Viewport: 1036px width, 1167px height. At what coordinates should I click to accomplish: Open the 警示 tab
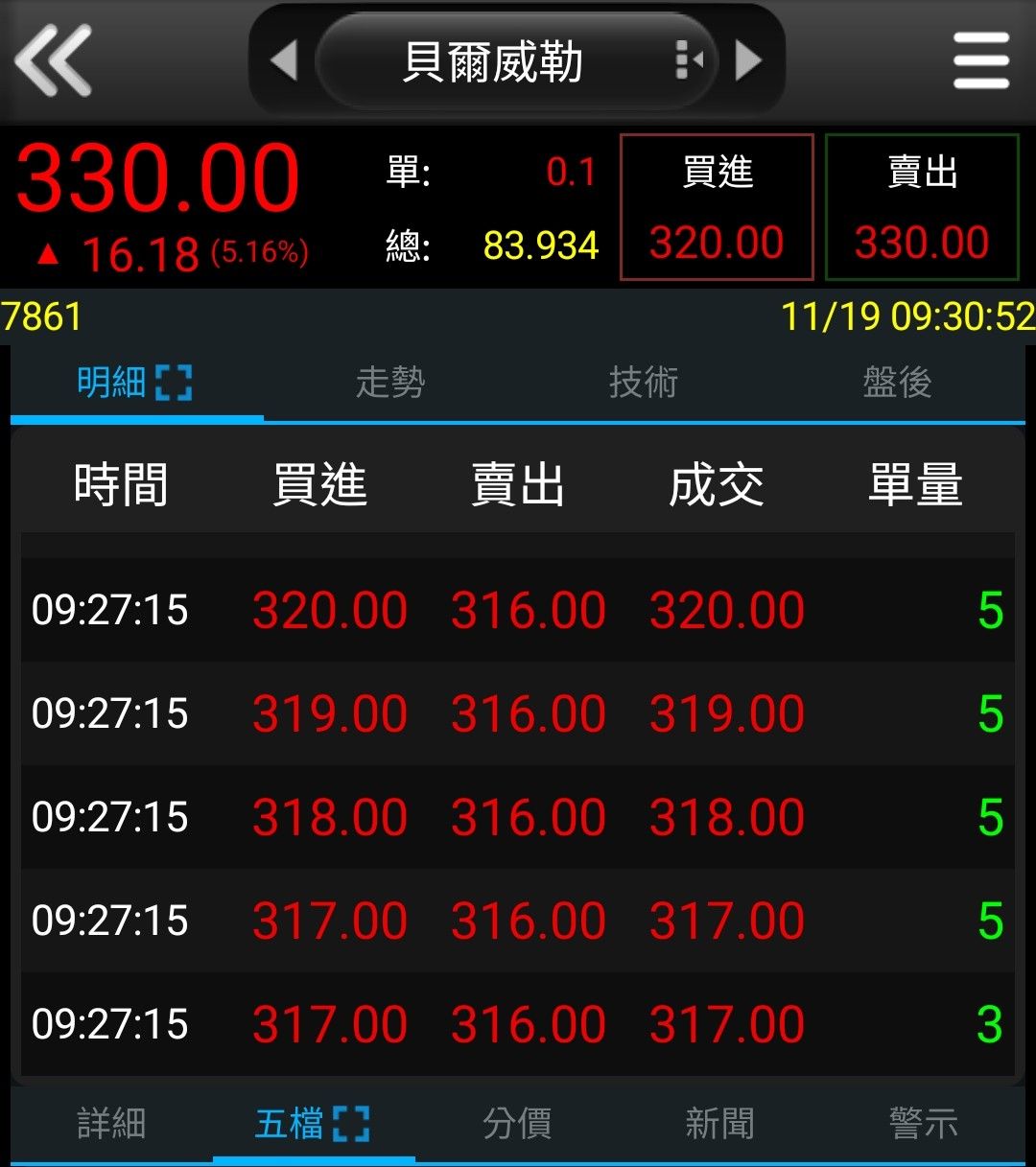[x=923, y=1123]
